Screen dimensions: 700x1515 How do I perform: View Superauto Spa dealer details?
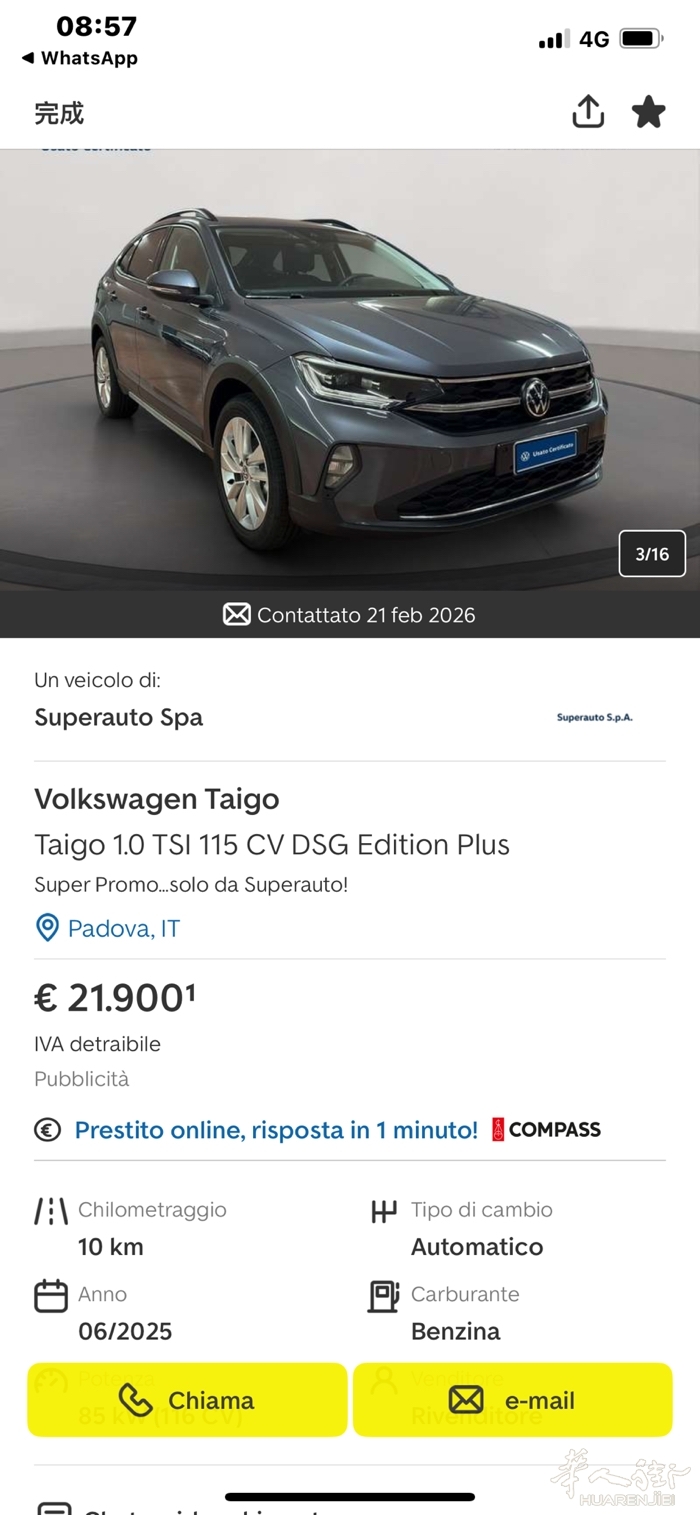[118, 717]
